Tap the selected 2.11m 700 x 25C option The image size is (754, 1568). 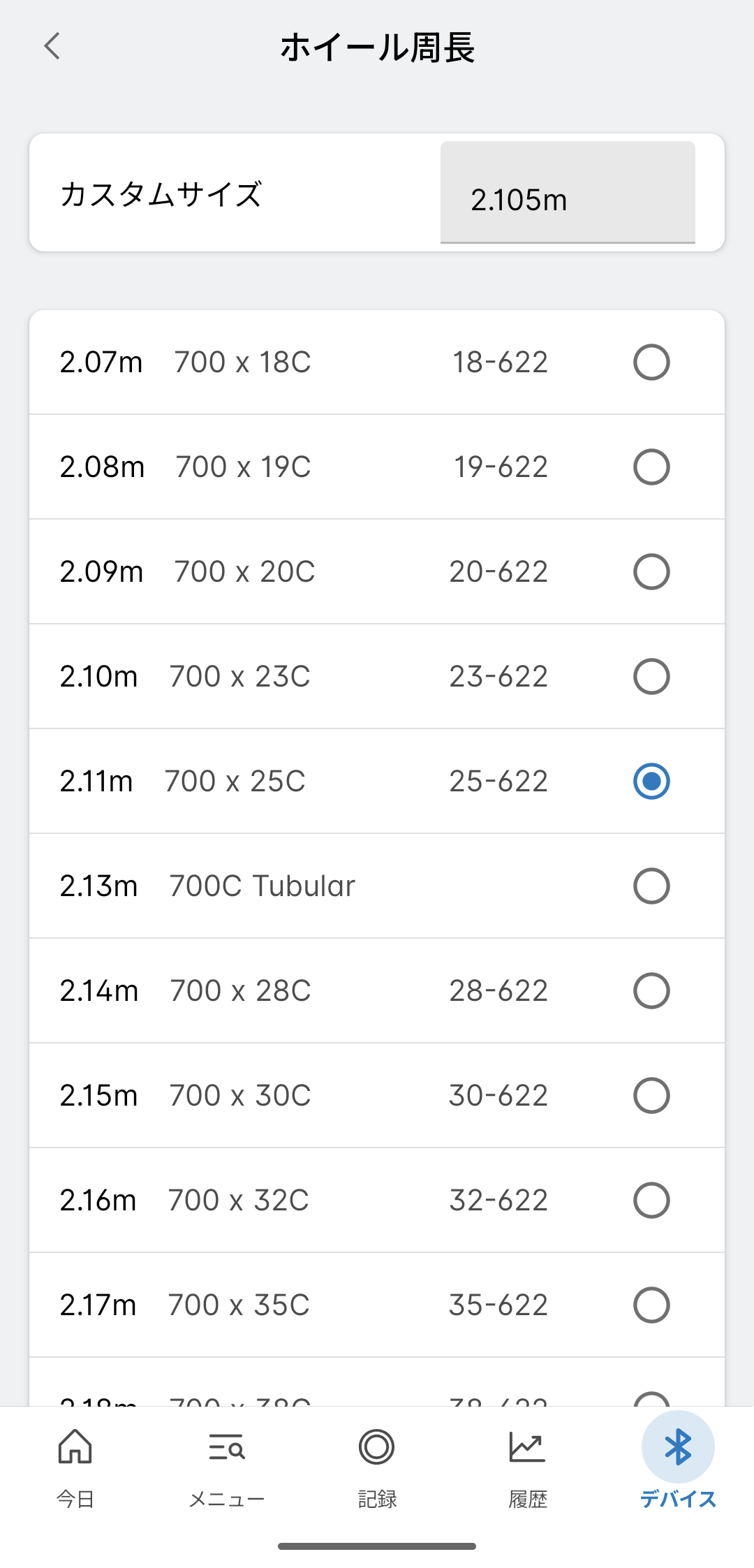pyautogui.click(x=377, y=781)
